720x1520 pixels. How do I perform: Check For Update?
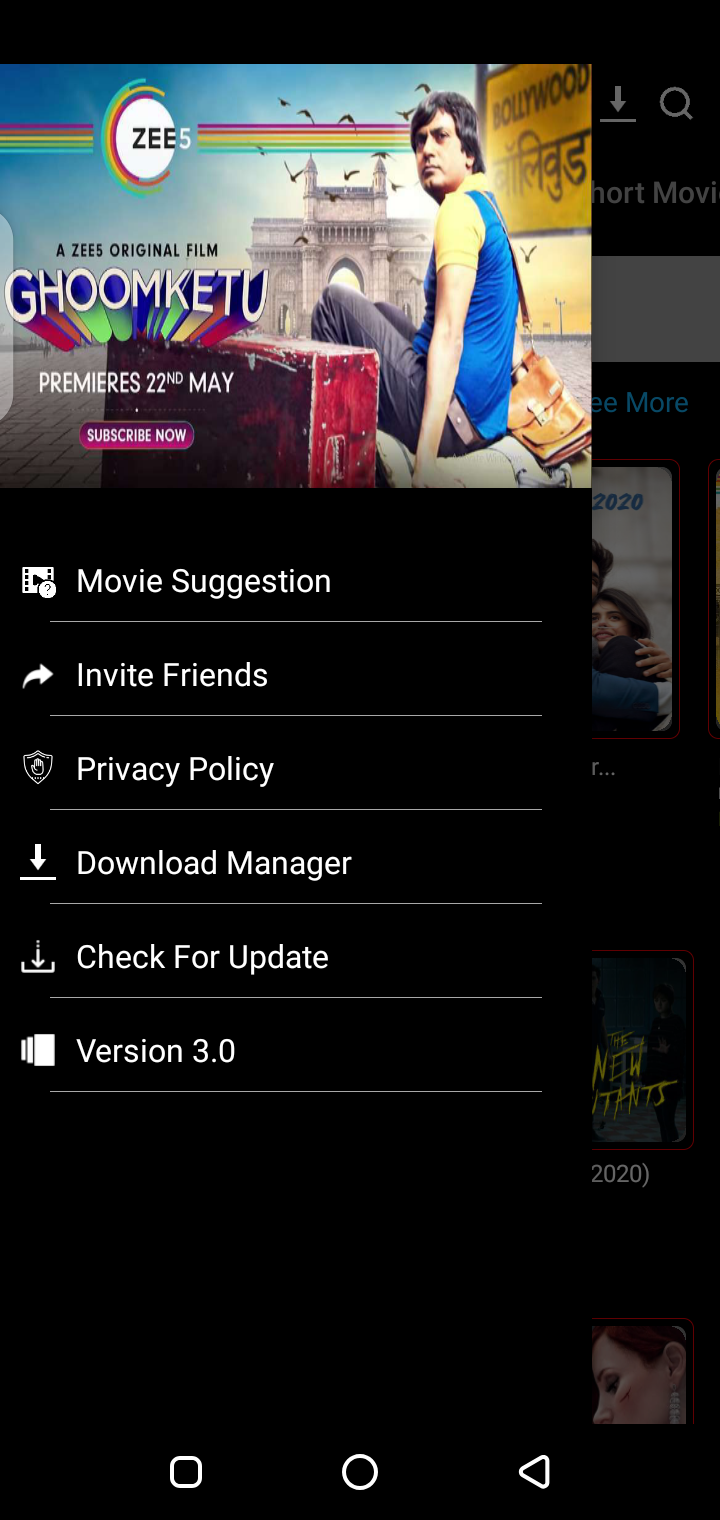(x=202, y=957)
